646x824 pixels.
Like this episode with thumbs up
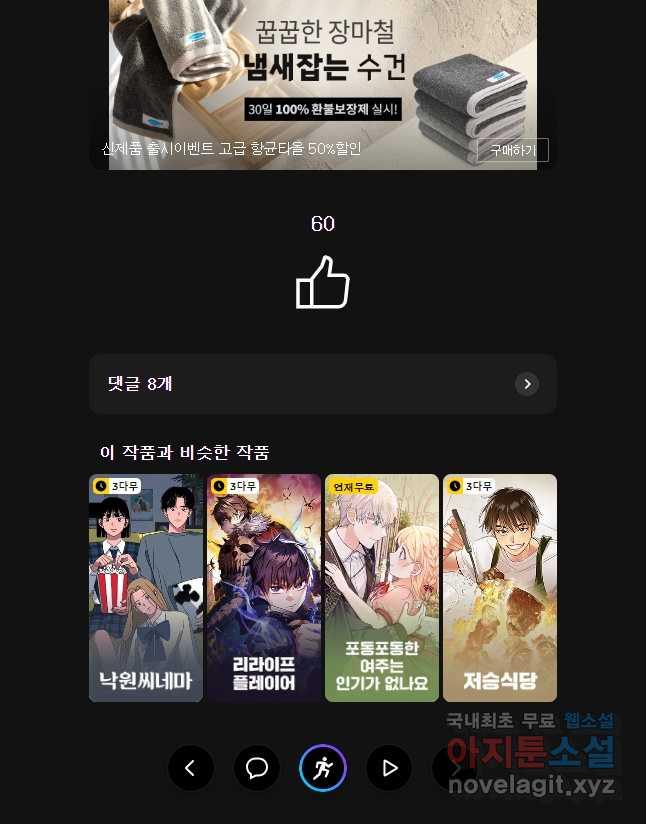click(x=323, y=282)
